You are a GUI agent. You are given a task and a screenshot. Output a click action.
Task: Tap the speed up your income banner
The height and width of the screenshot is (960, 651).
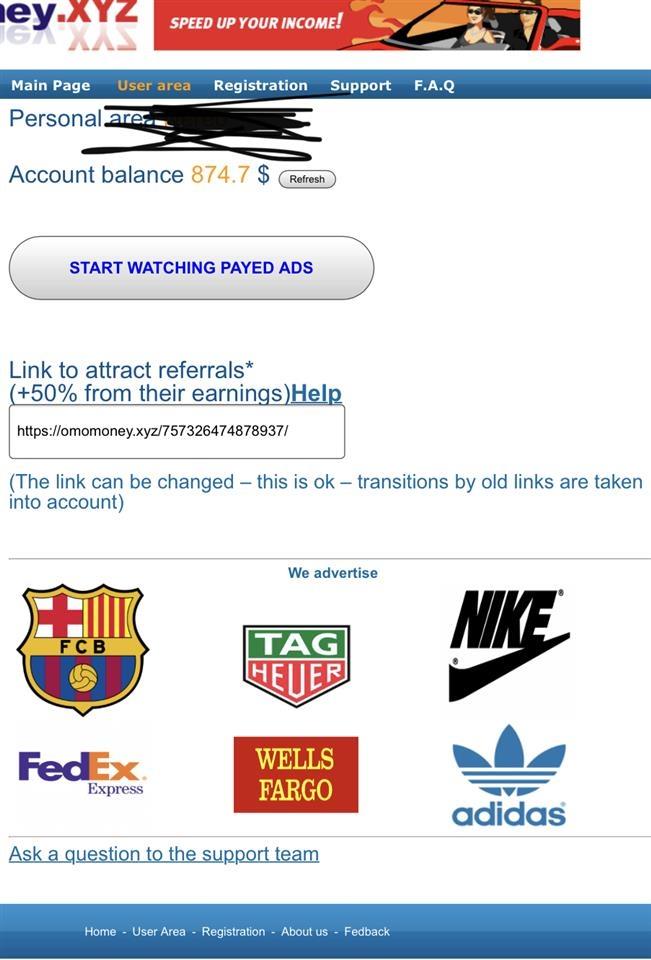coord(366,25)
